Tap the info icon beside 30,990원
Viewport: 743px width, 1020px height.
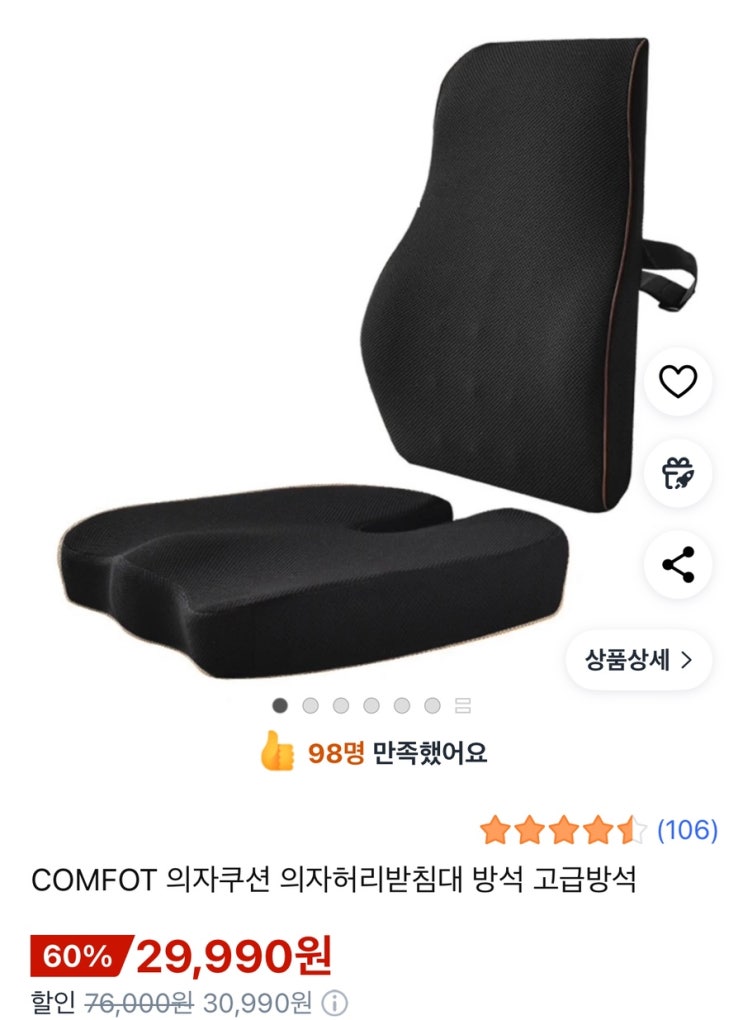pyautogui.click(x=335, y=1002)
